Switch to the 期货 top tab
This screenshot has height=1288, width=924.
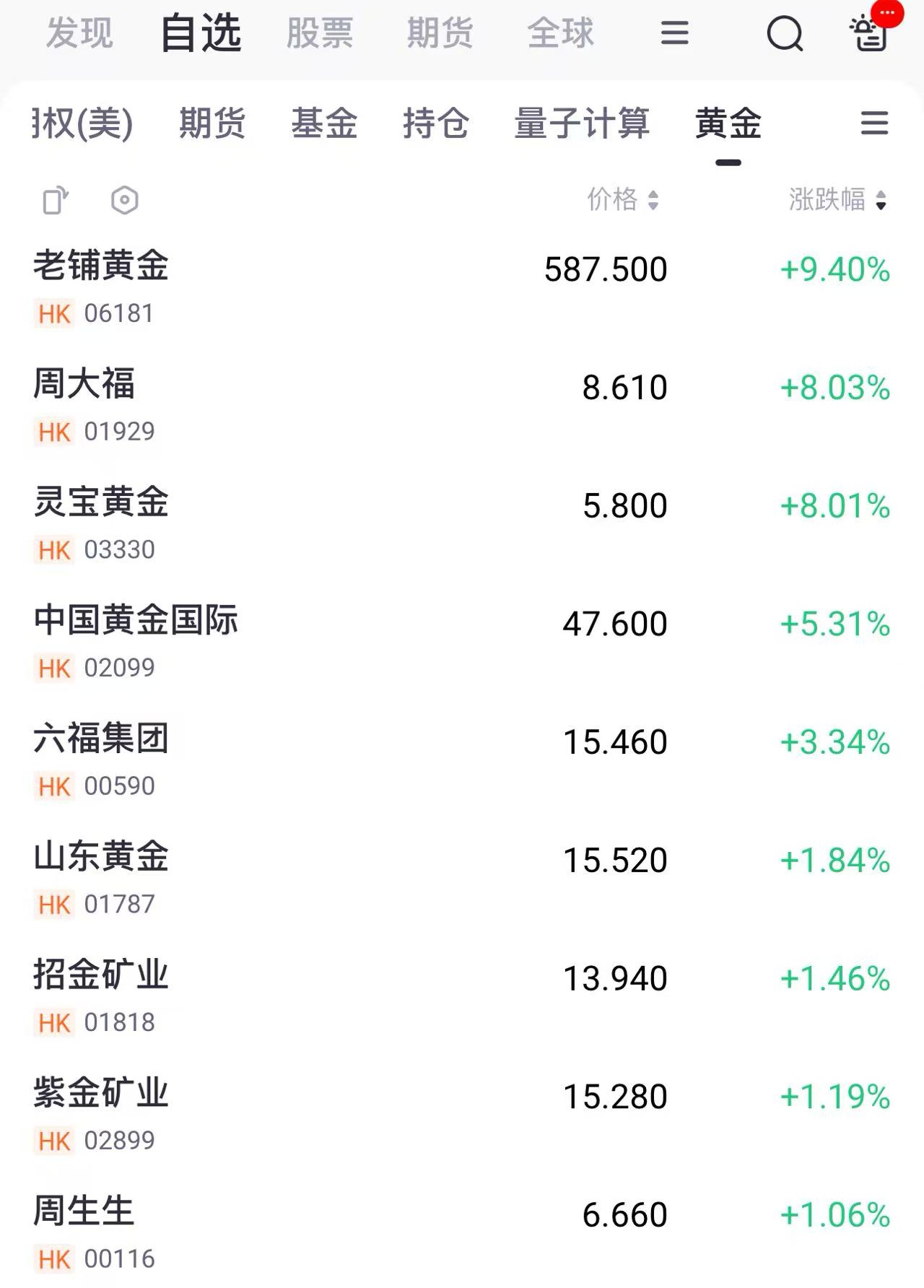(x=440, y=33)
